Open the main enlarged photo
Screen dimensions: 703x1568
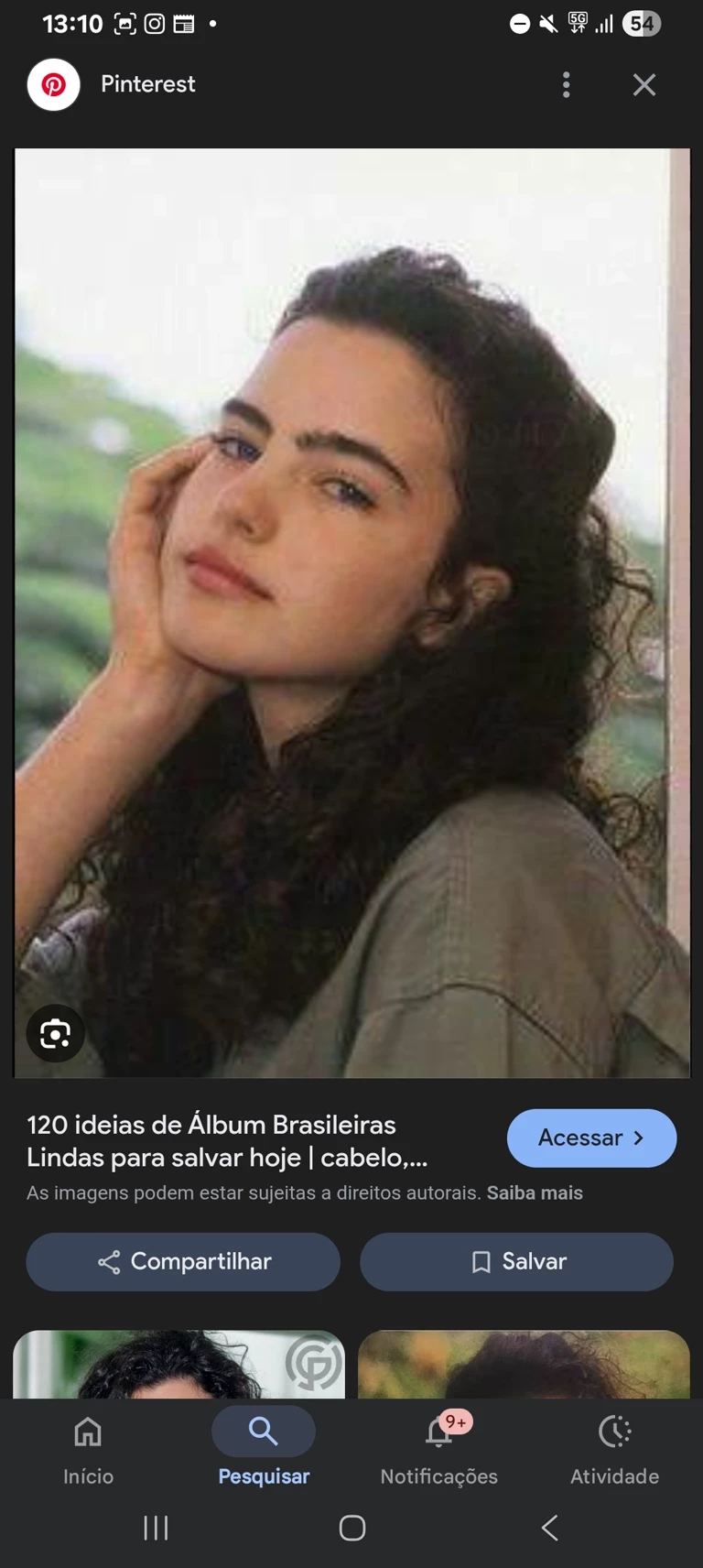351,612
